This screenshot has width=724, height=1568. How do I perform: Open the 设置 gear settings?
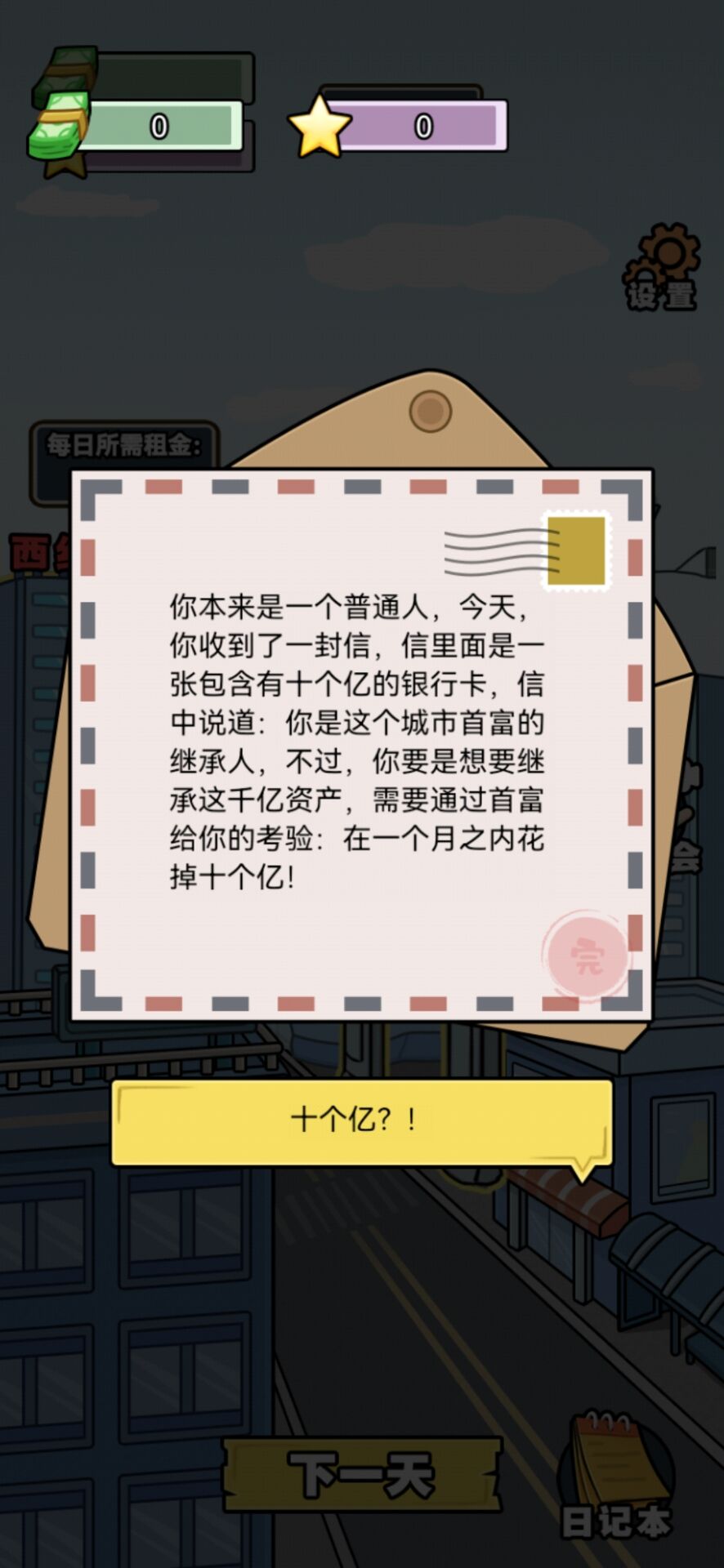pos(664,268)
